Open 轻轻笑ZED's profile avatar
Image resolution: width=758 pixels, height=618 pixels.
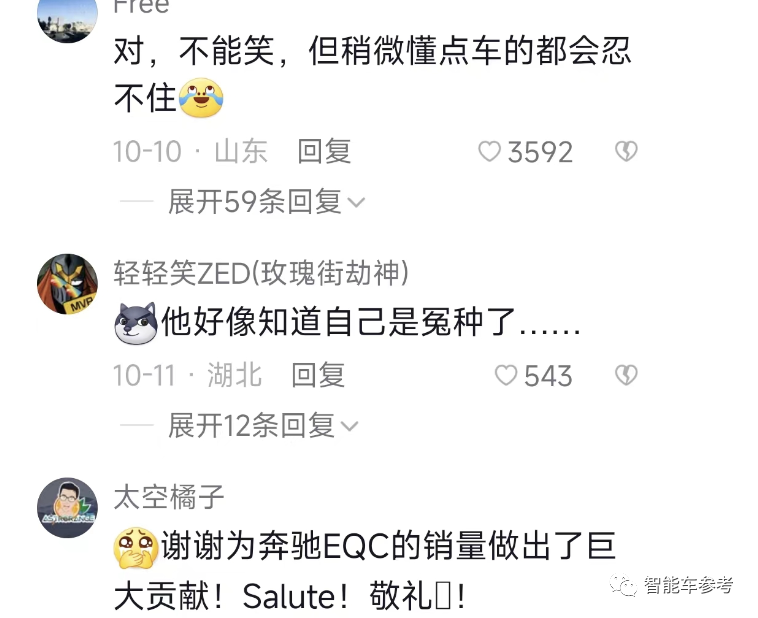[67, 283]
